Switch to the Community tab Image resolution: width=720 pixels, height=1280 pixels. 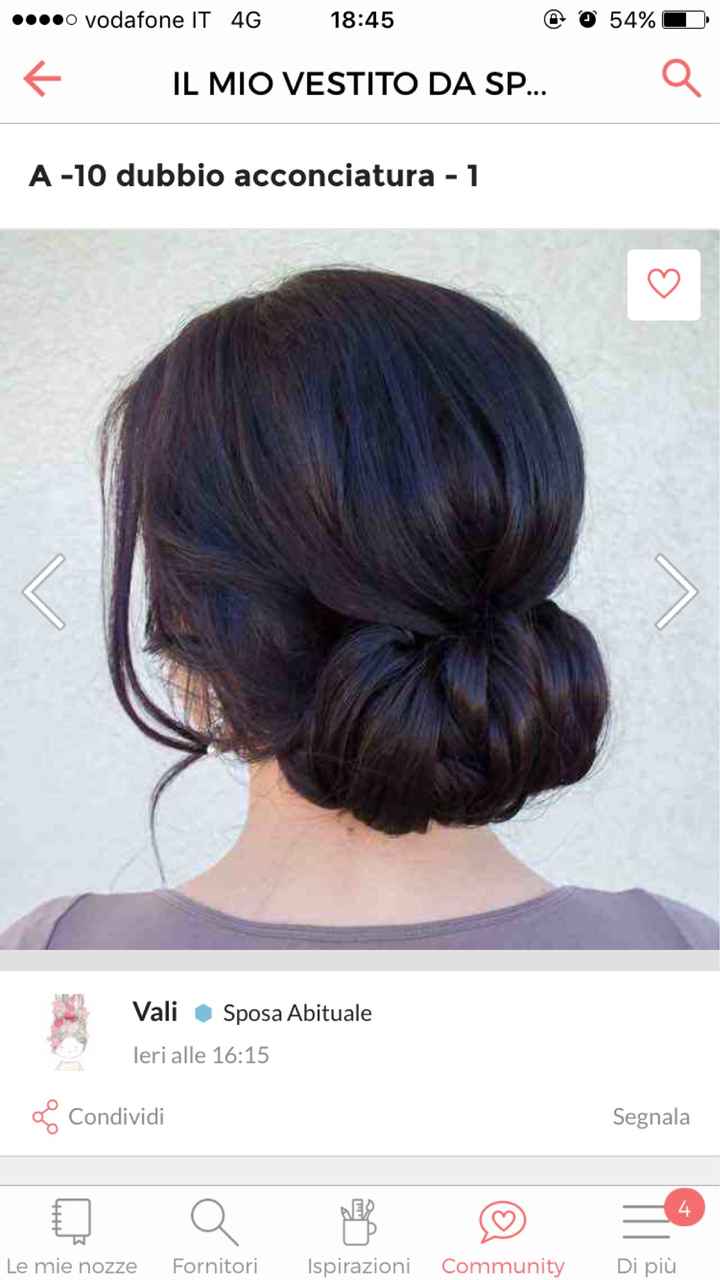[501, 1235]
